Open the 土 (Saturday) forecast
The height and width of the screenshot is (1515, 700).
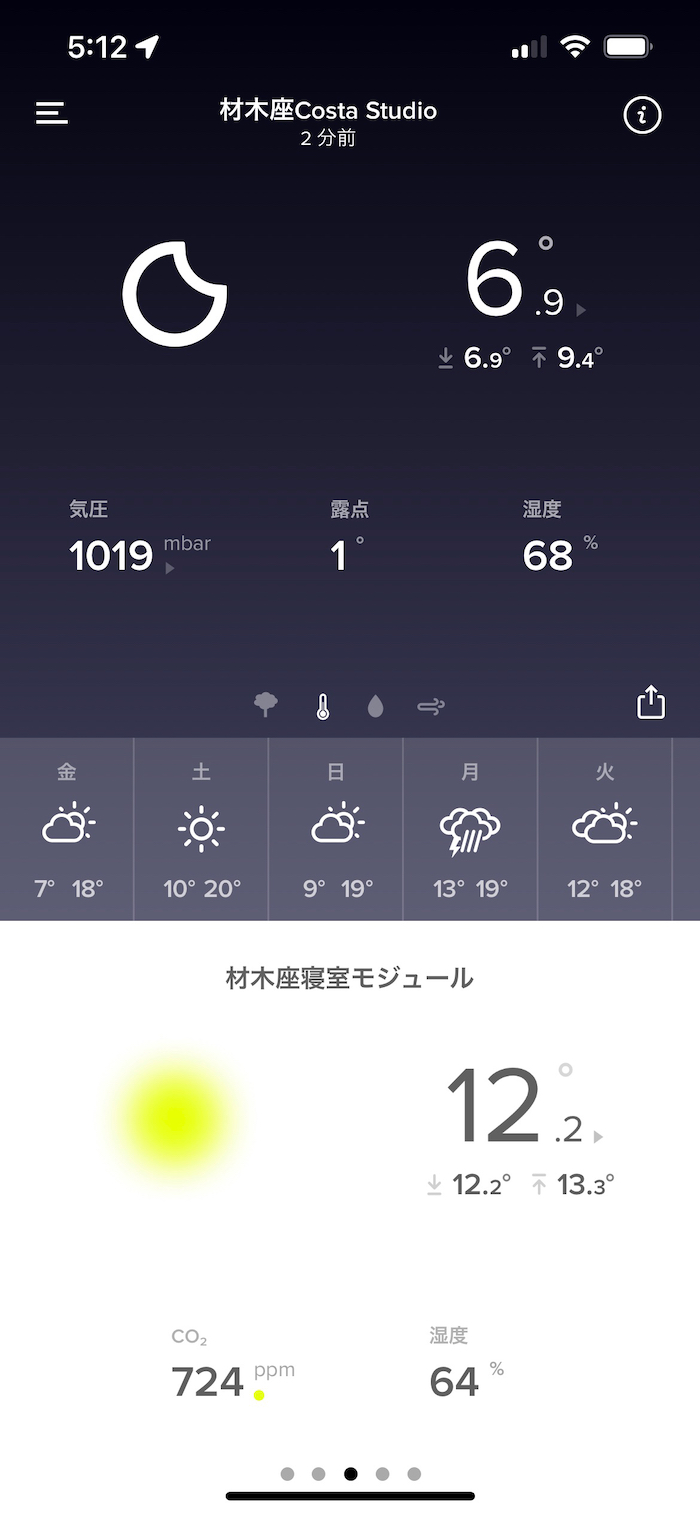click(x=201, y=829)
